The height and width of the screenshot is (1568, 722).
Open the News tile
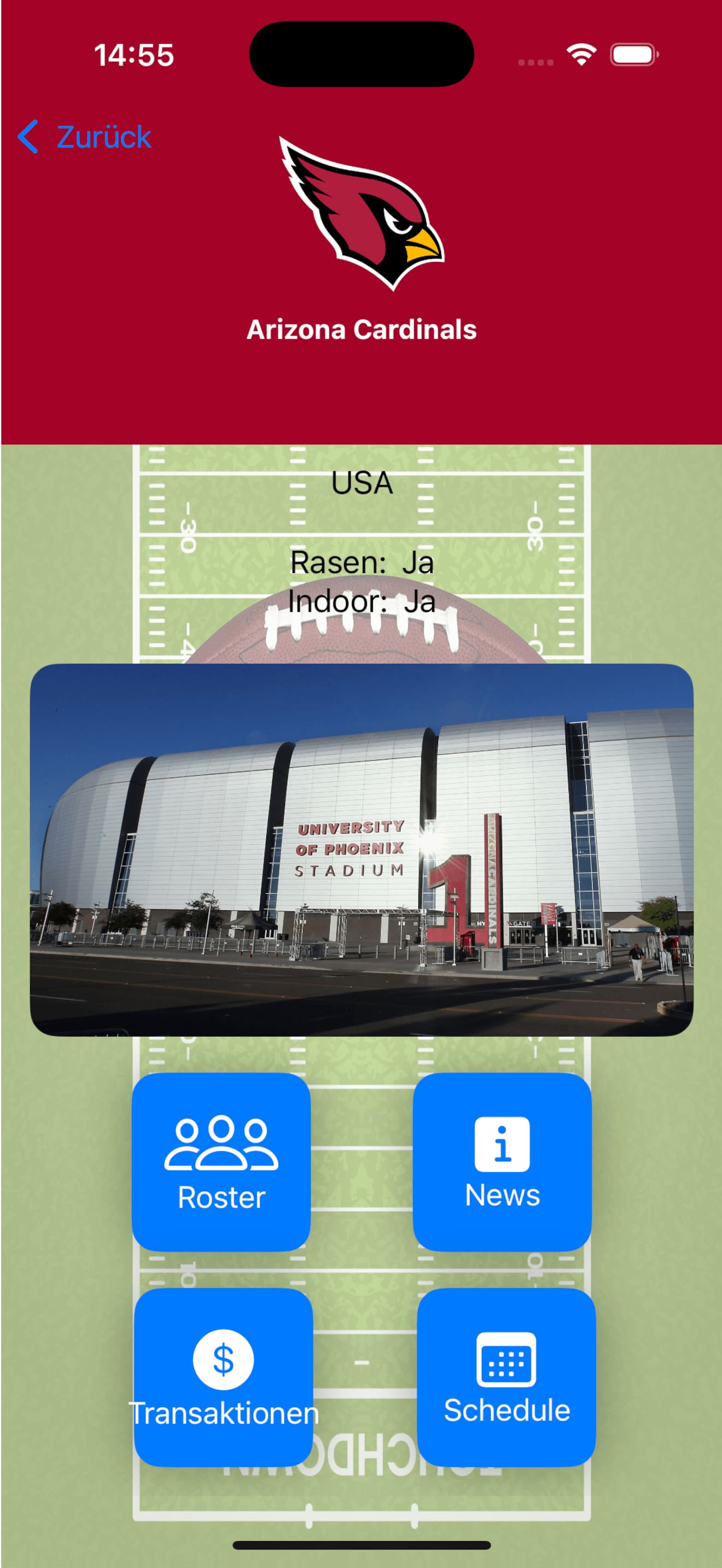[x=502, y=1161]
